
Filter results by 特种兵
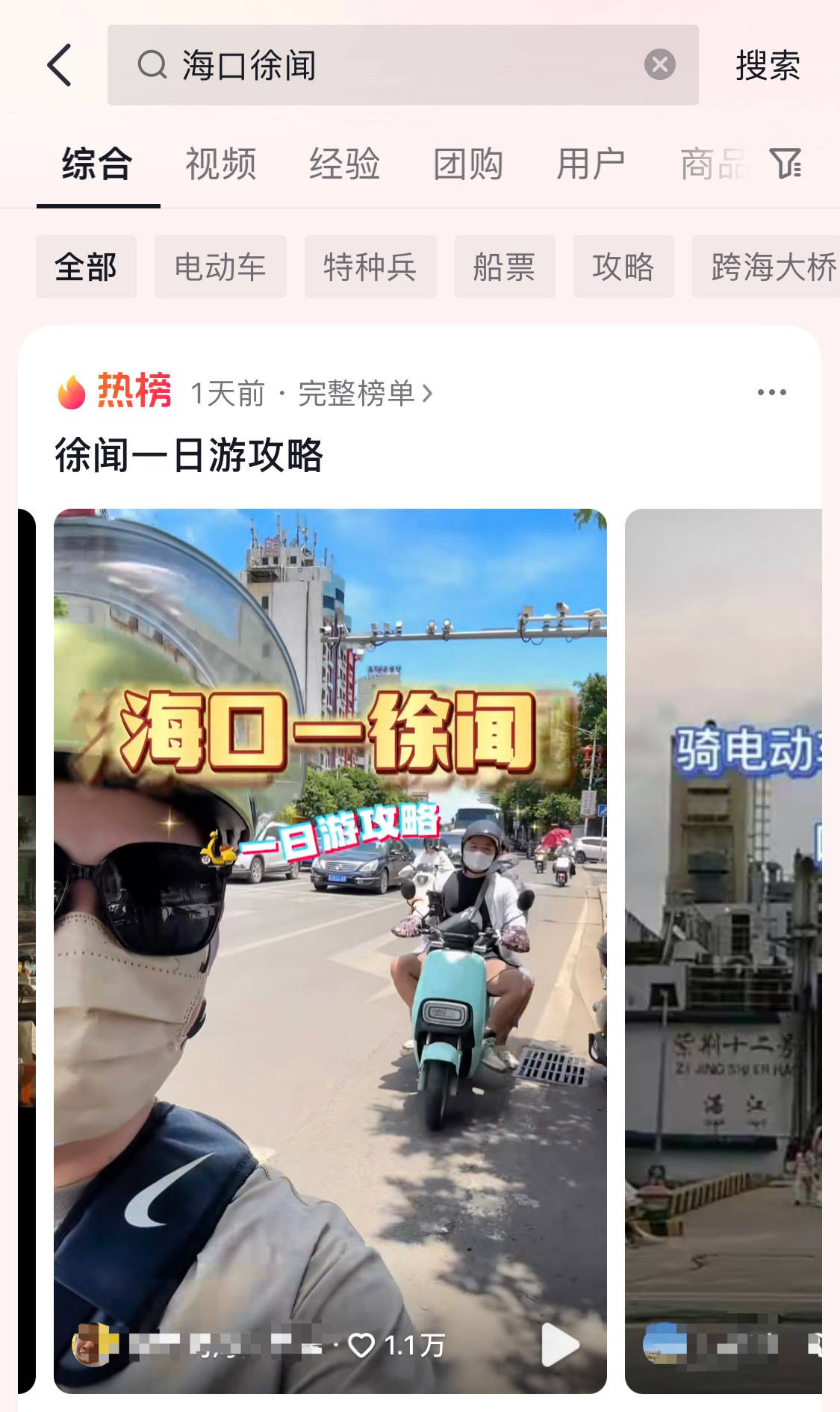[370, 267]
